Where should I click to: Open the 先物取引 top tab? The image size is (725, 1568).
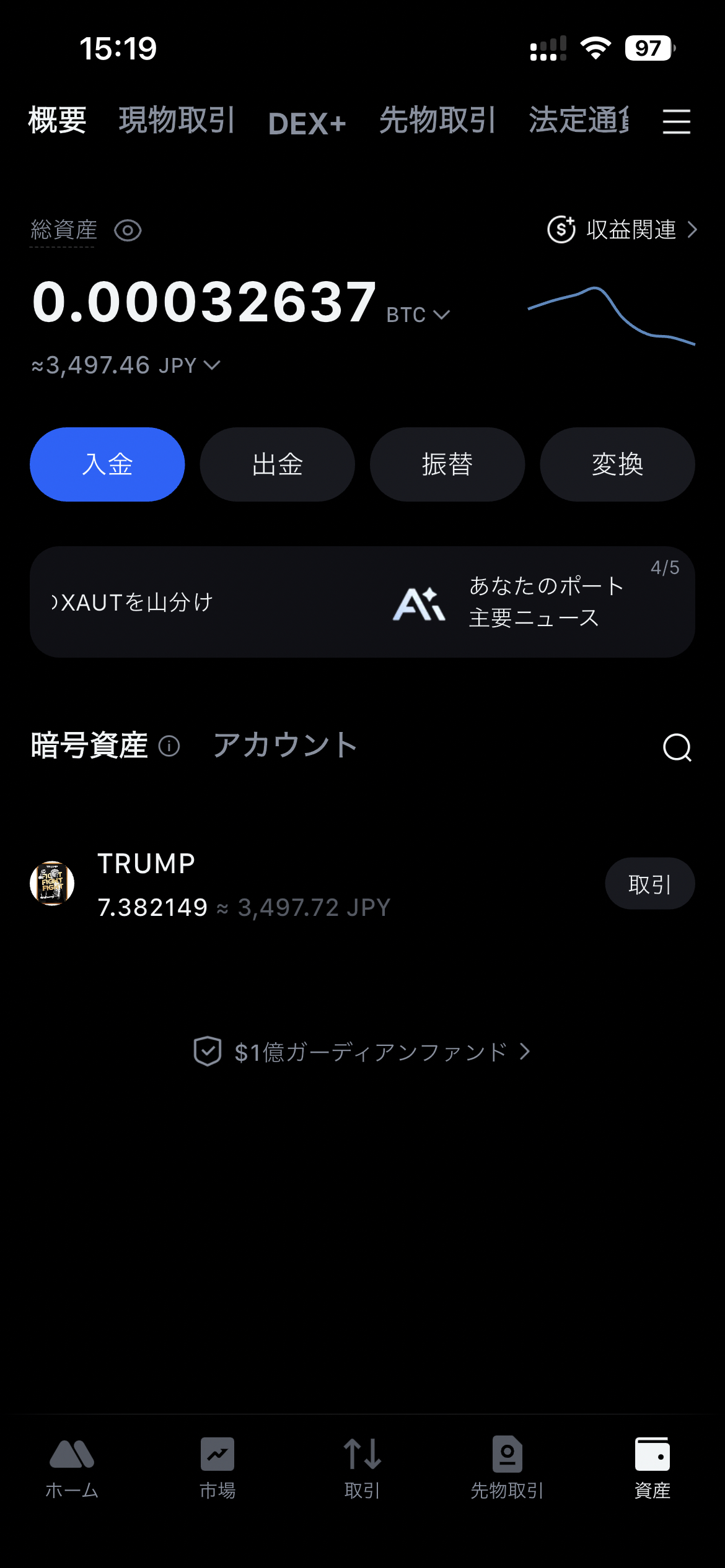tap(437, 120)
